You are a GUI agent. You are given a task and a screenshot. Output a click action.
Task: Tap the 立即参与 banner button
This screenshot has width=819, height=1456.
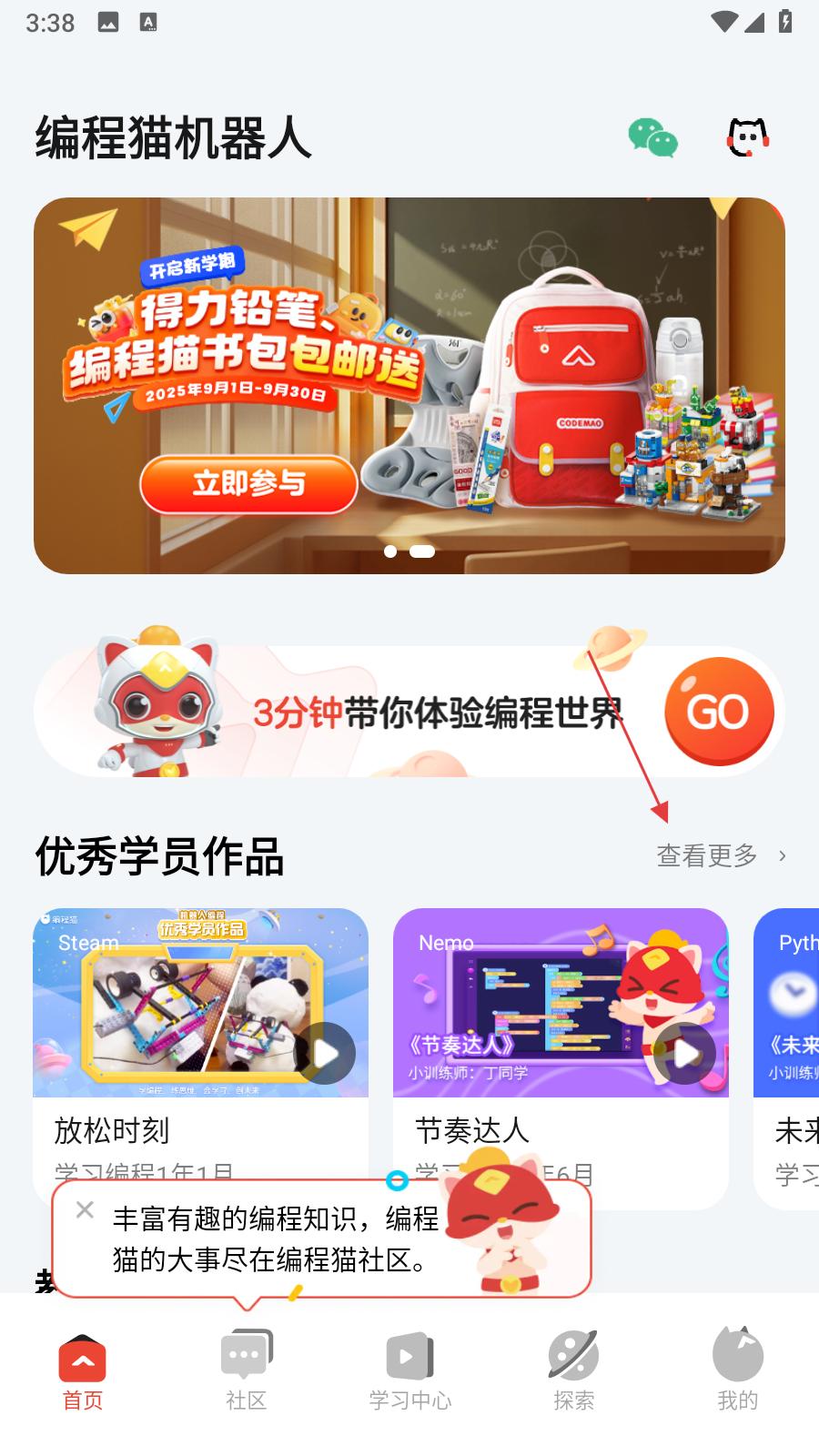248,483
